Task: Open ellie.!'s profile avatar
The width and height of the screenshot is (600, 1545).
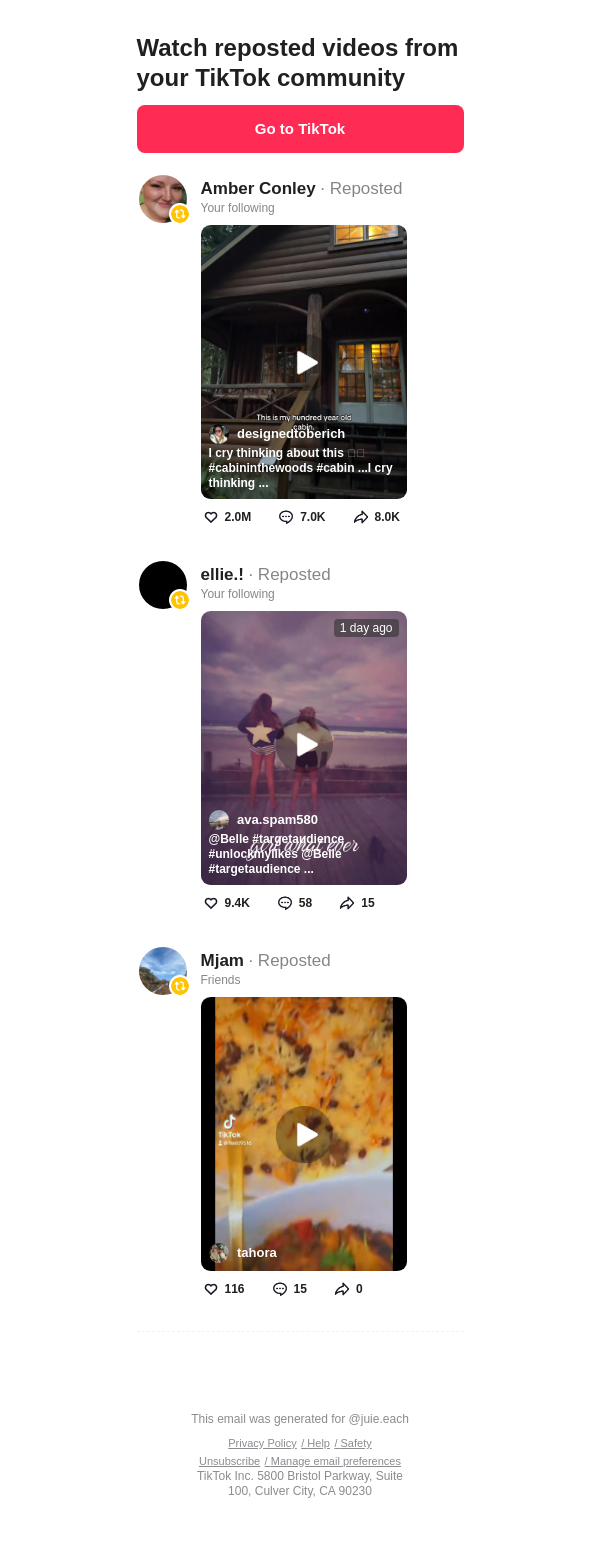Action: pyautogui.click(x=162, y=585)
